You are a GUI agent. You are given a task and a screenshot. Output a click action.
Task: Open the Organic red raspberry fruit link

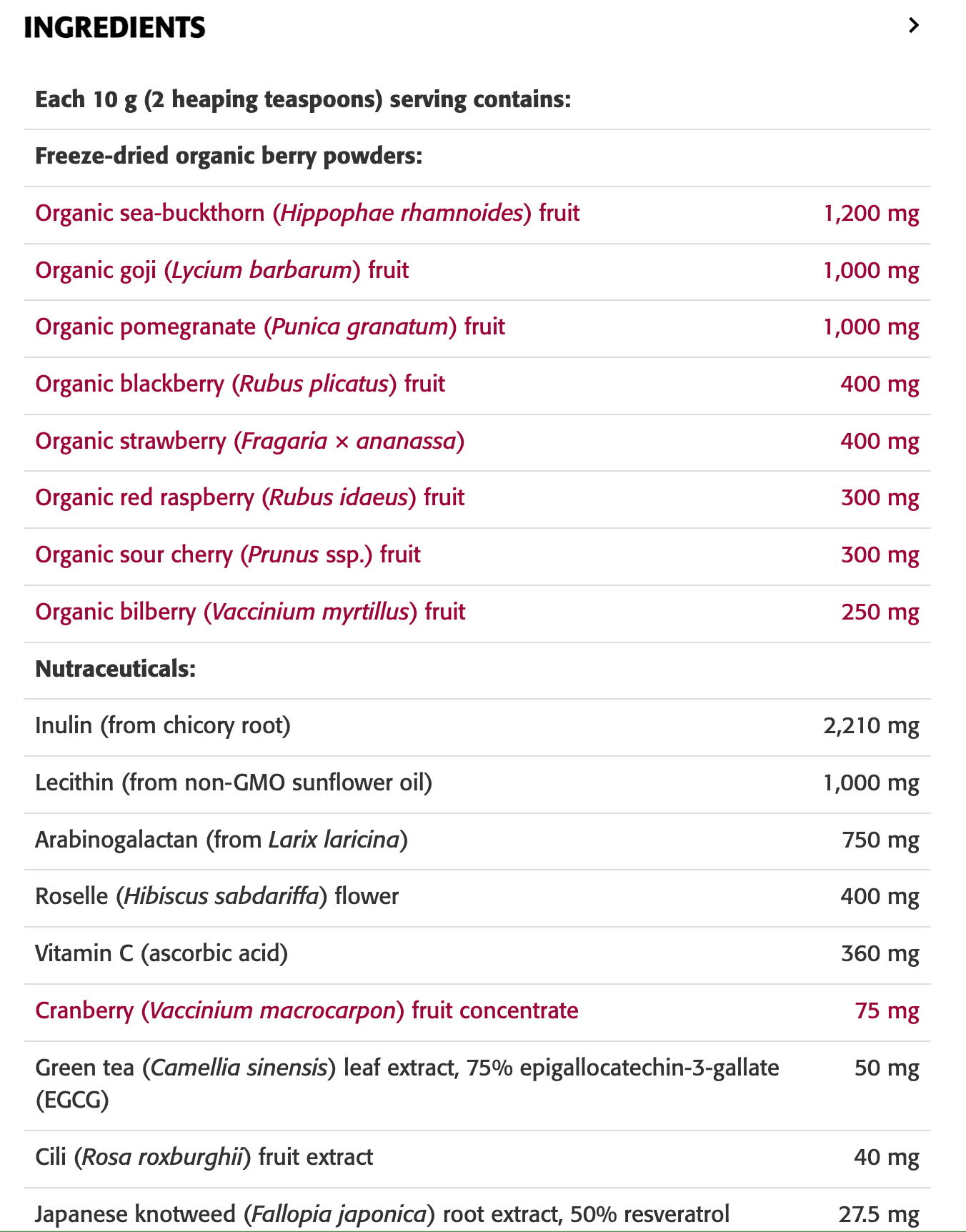point(249,497)
